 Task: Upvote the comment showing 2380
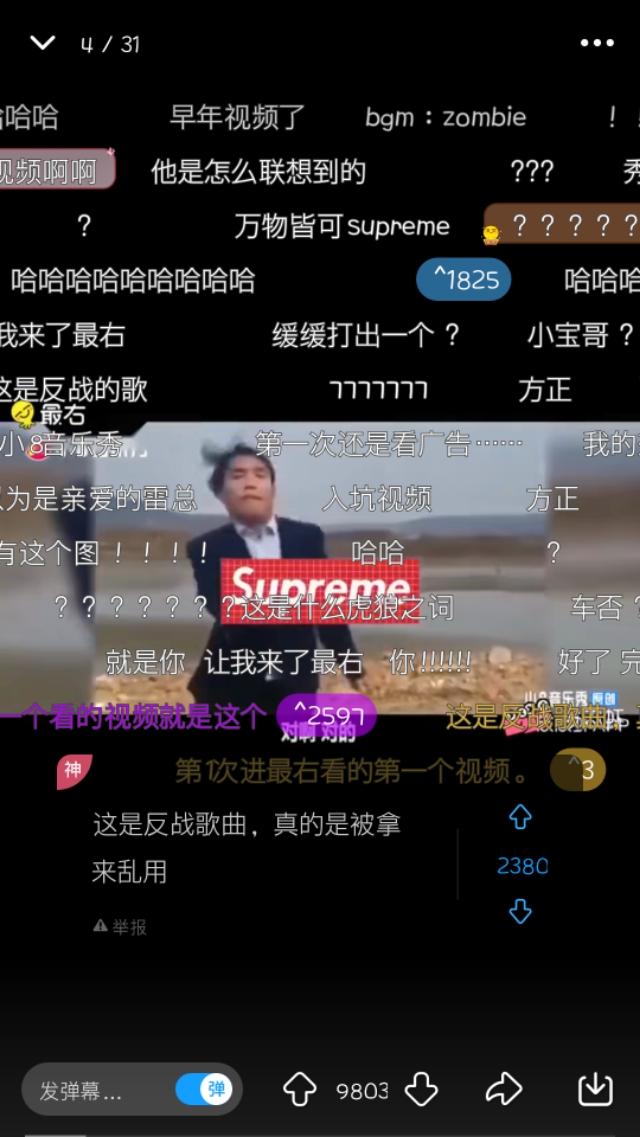(520, 818)
